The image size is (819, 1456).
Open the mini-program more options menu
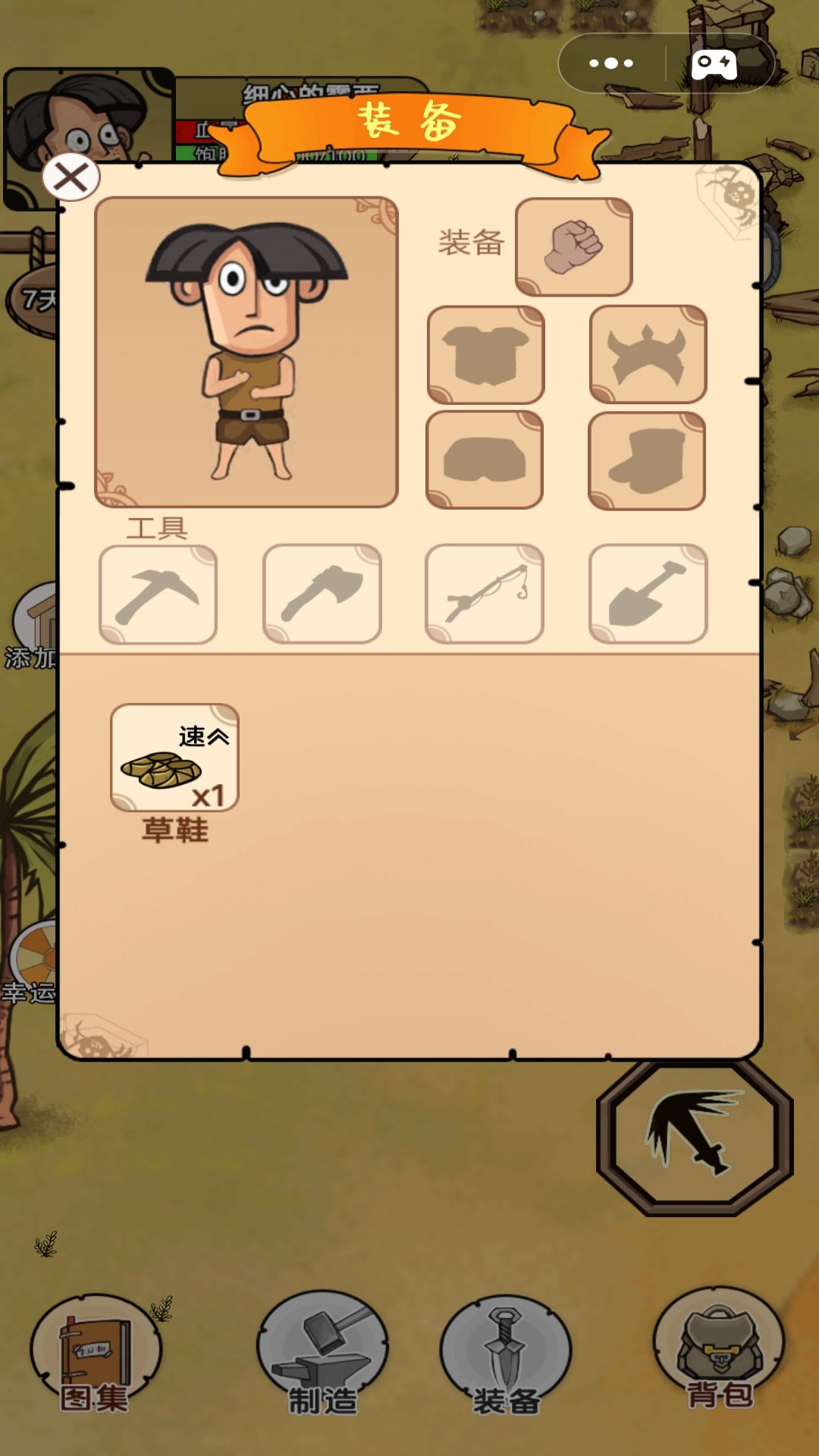pyautogui.click(x=611, y=63)
